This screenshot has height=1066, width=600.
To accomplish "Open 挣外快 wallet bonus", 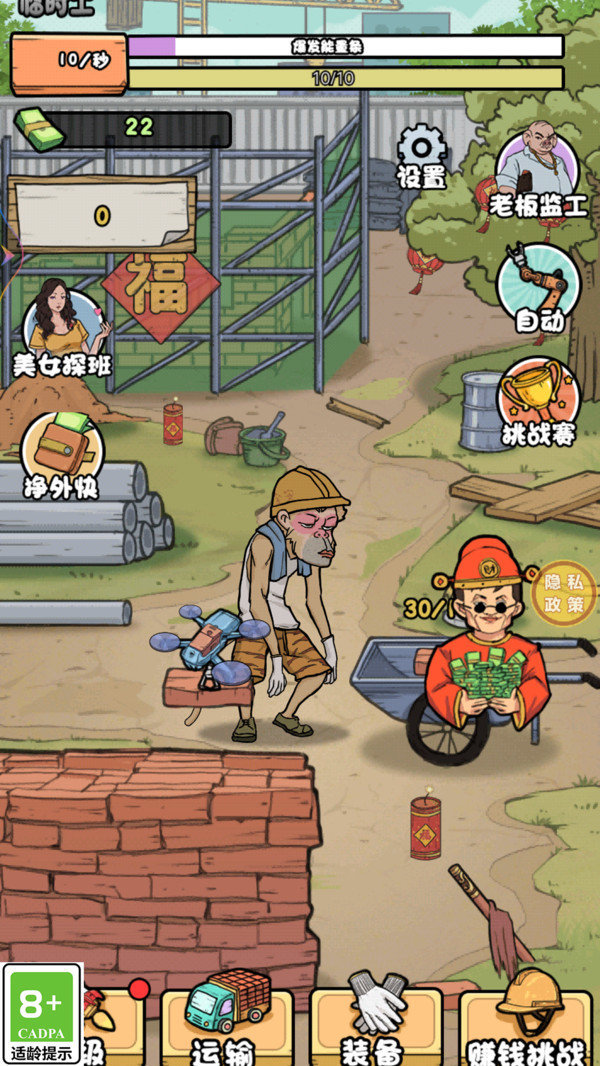I will click(x=62, y=457).
